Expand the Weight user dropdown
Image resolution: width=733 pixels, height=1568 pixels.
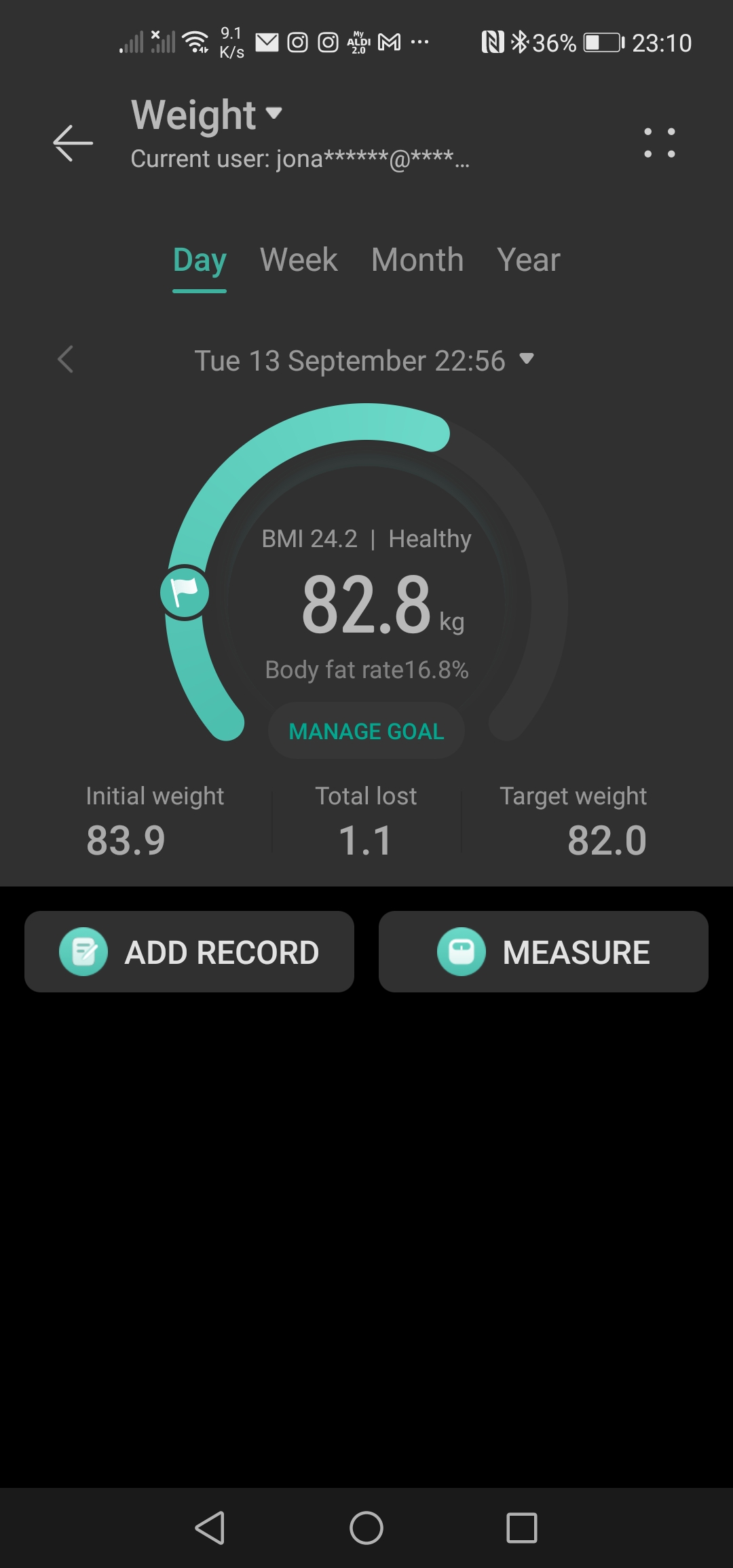pos(206,114)
